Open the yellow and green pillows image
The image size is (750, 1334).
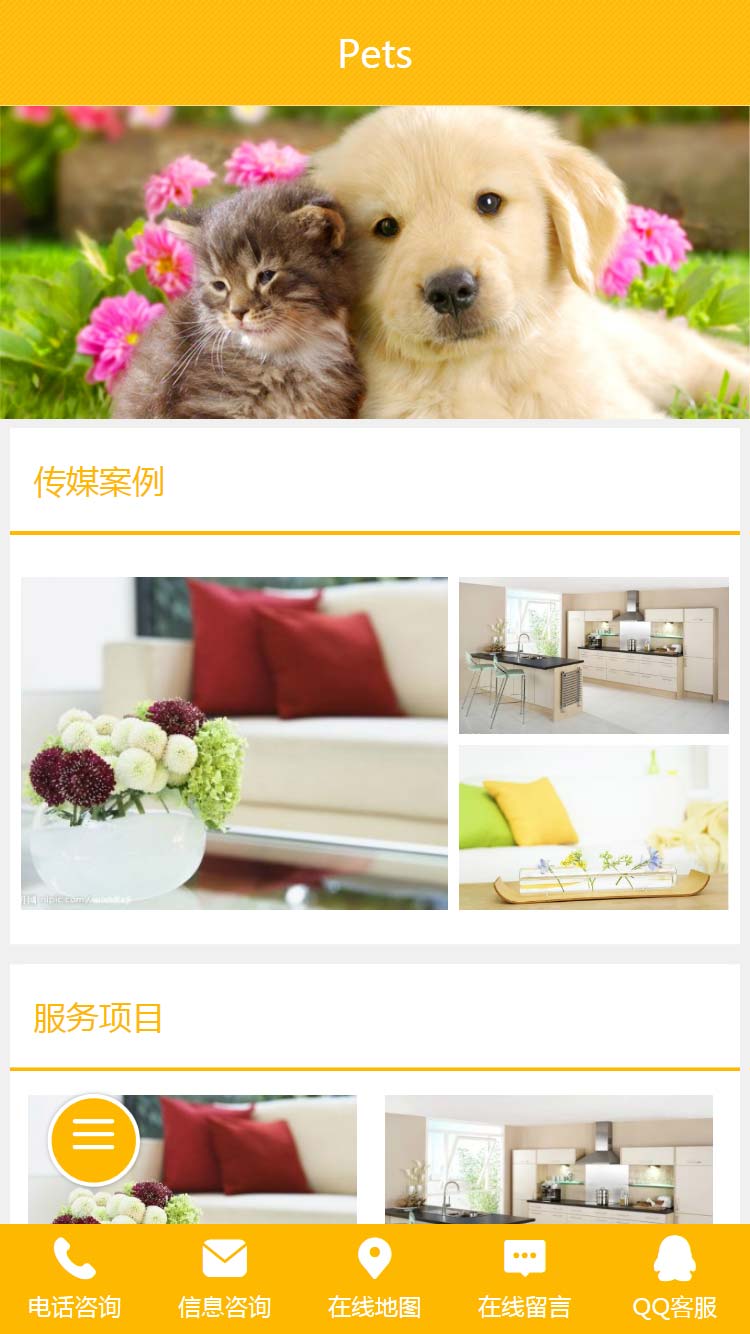tap(593, 827)
